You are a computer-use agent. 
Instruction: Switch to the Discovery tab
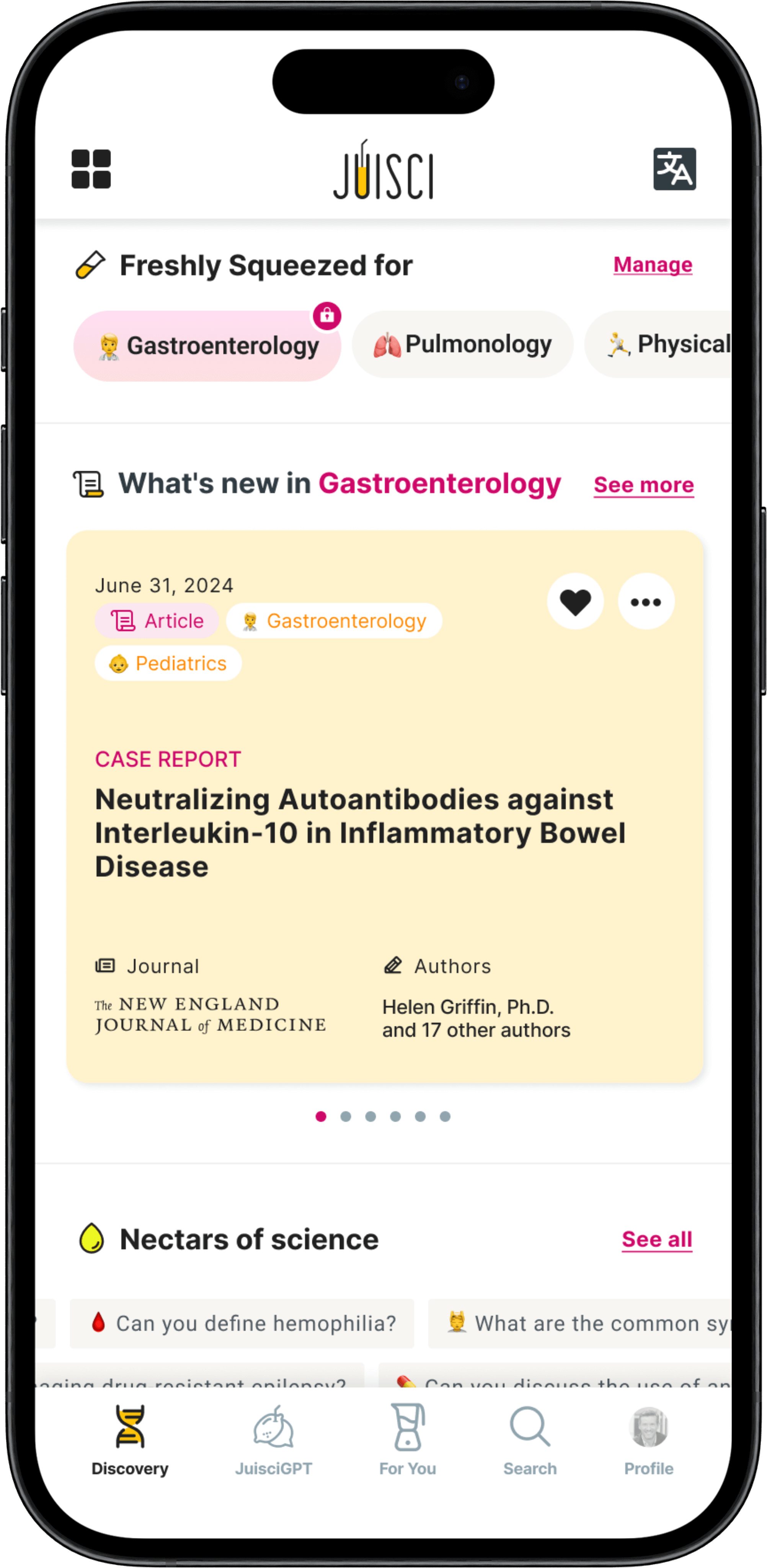(130, 1440)
